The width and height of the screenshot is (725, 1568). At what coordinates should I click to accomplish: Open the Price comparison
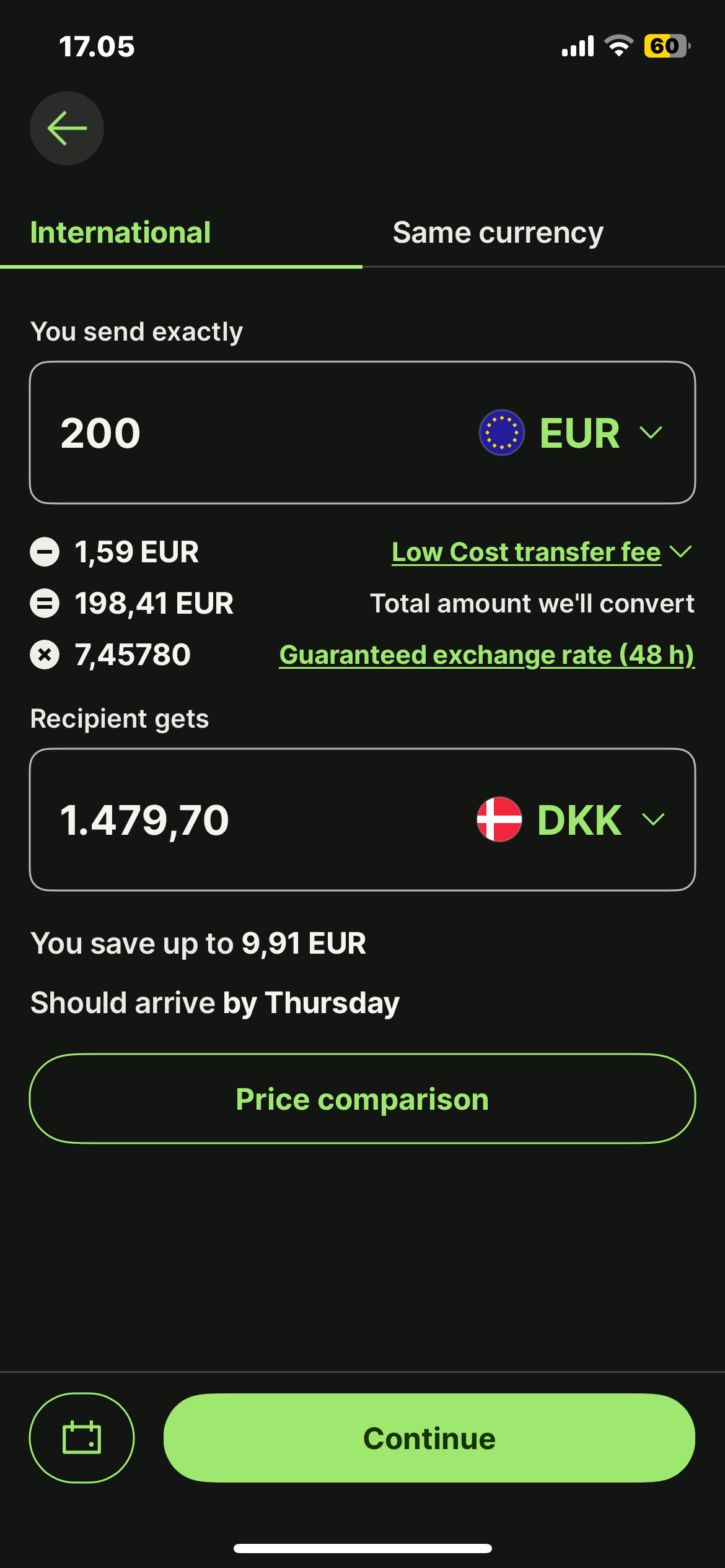(362, 1099)
